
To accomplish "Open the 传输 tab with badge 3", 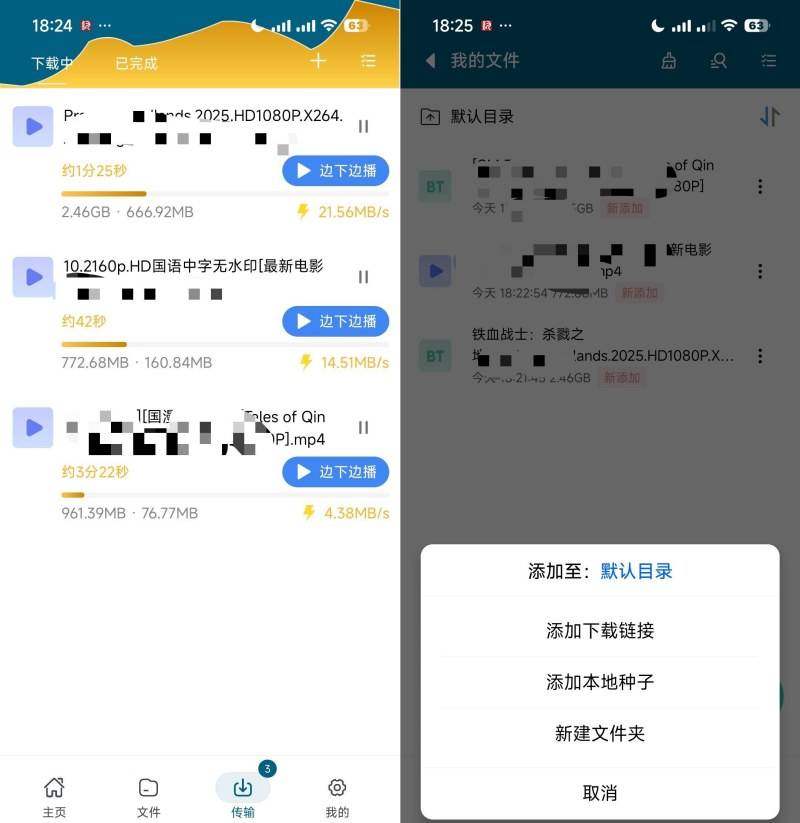I will (243, 797).
